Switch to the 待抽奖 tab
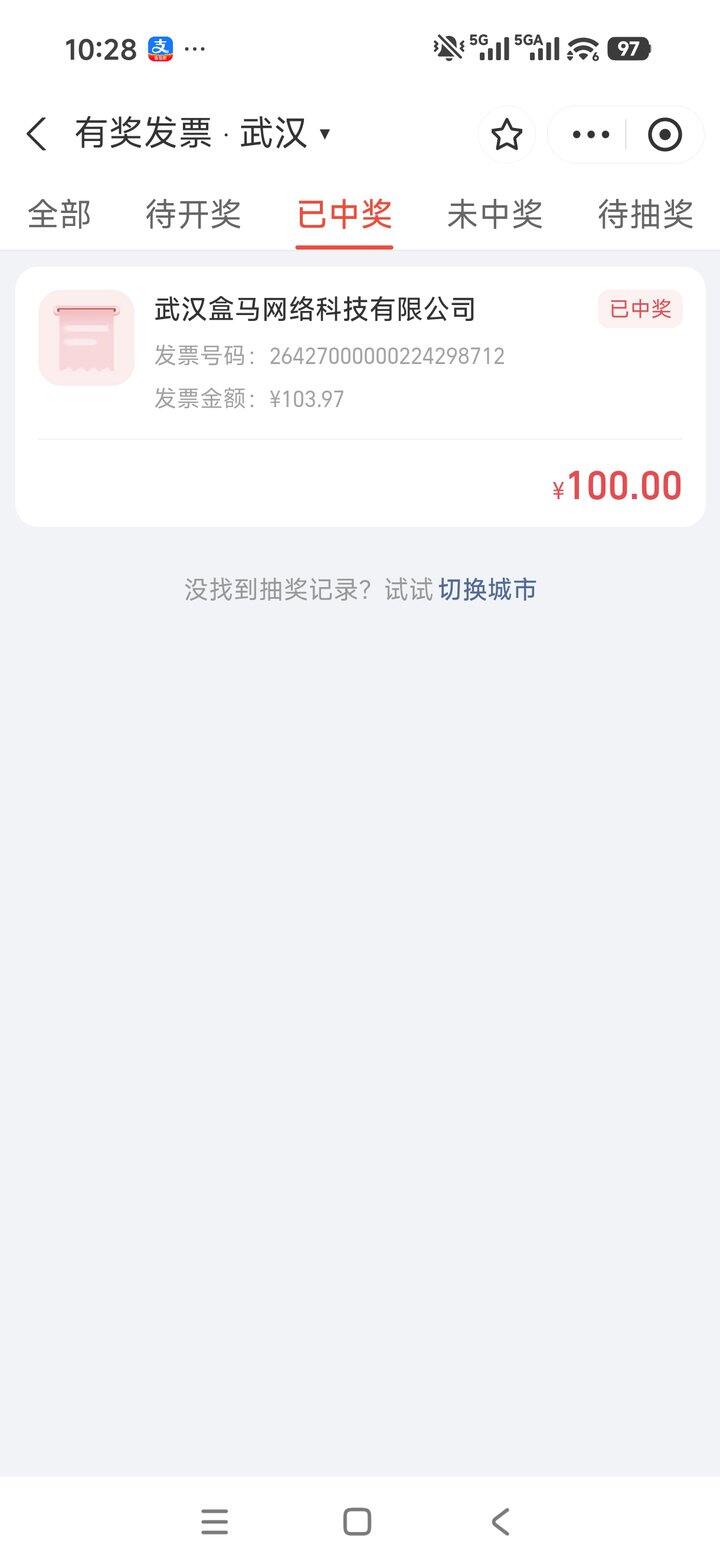This screenshot has width=720, height=1567. (645, 214)
